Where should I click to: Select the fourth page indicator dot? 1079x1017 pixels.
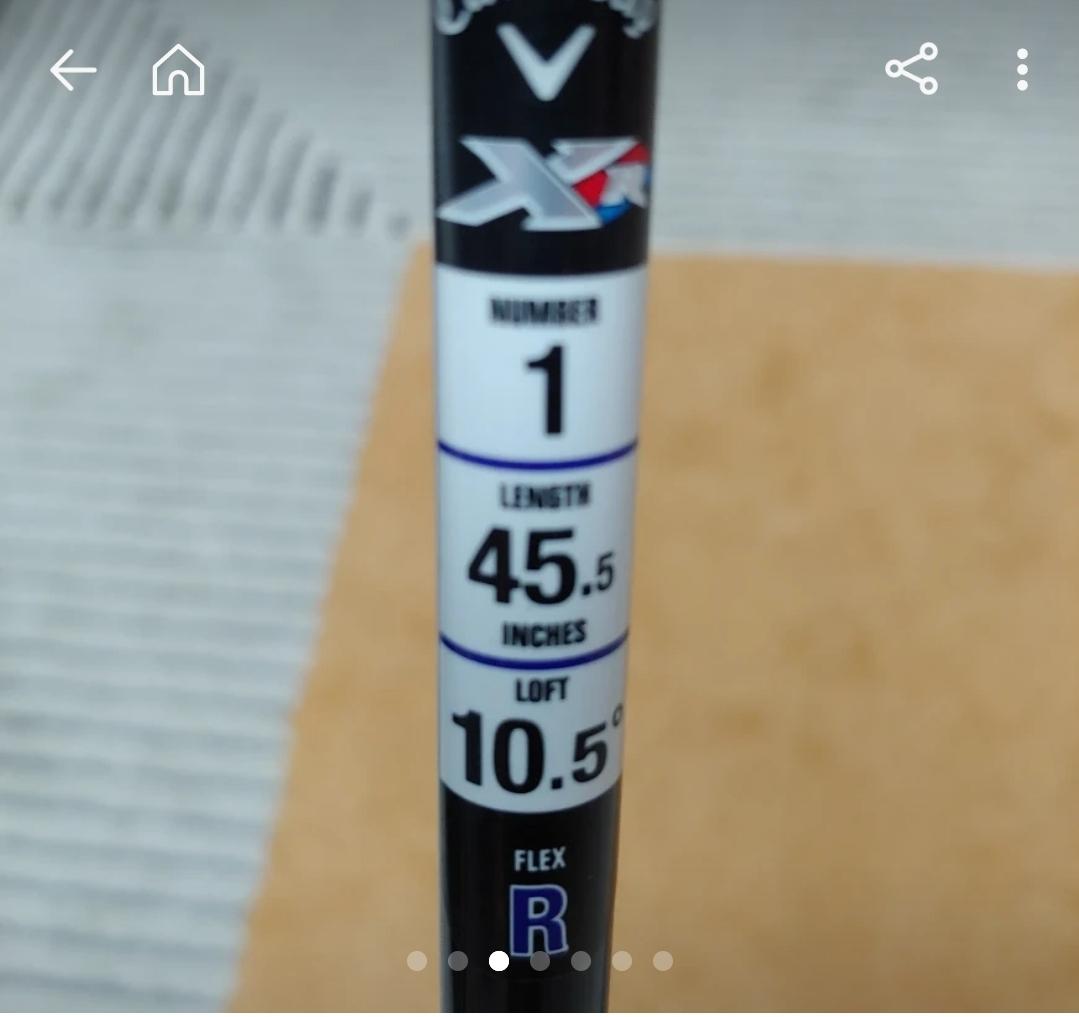tap(540, 961)
